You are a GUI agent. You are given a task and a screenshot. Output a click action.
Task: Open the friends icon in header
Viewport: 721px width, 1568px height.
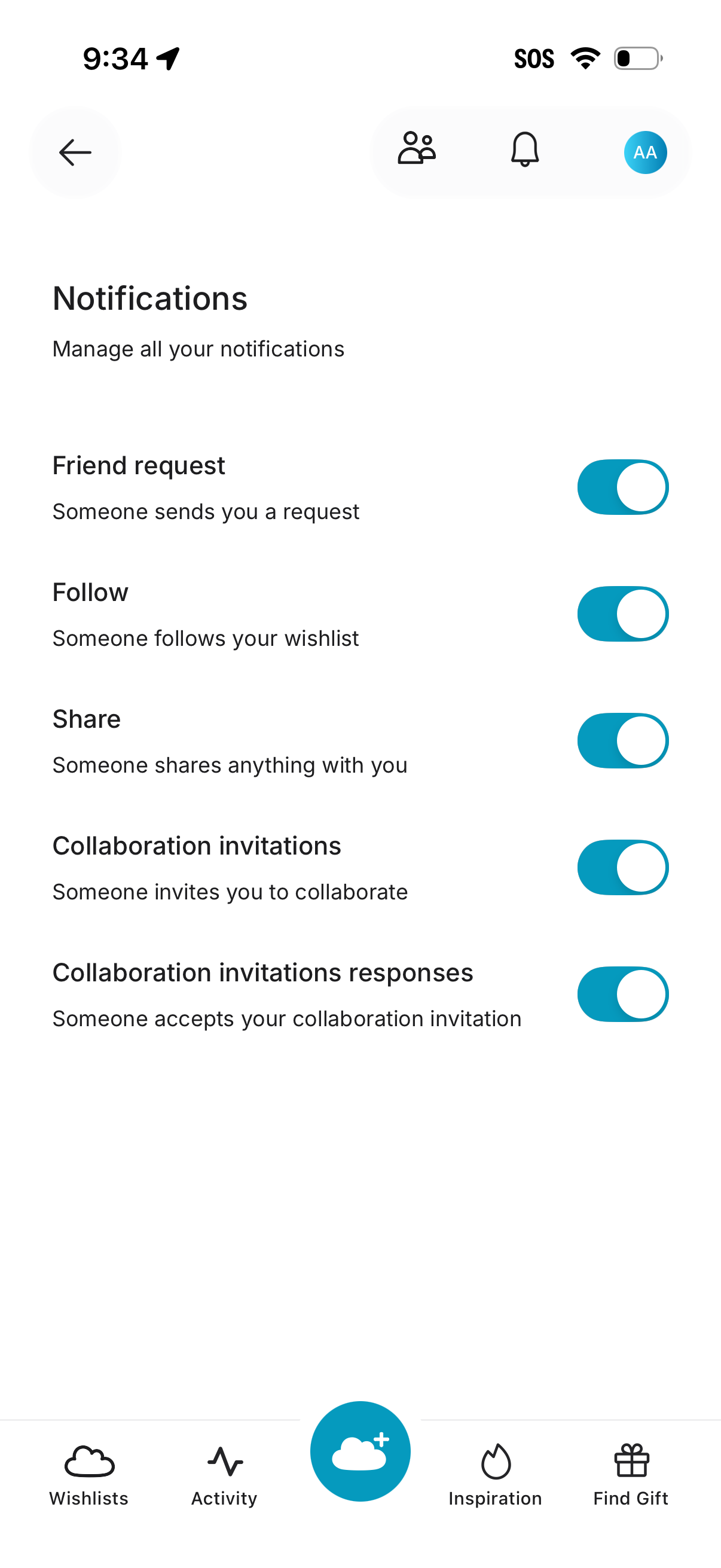point(417,149)
